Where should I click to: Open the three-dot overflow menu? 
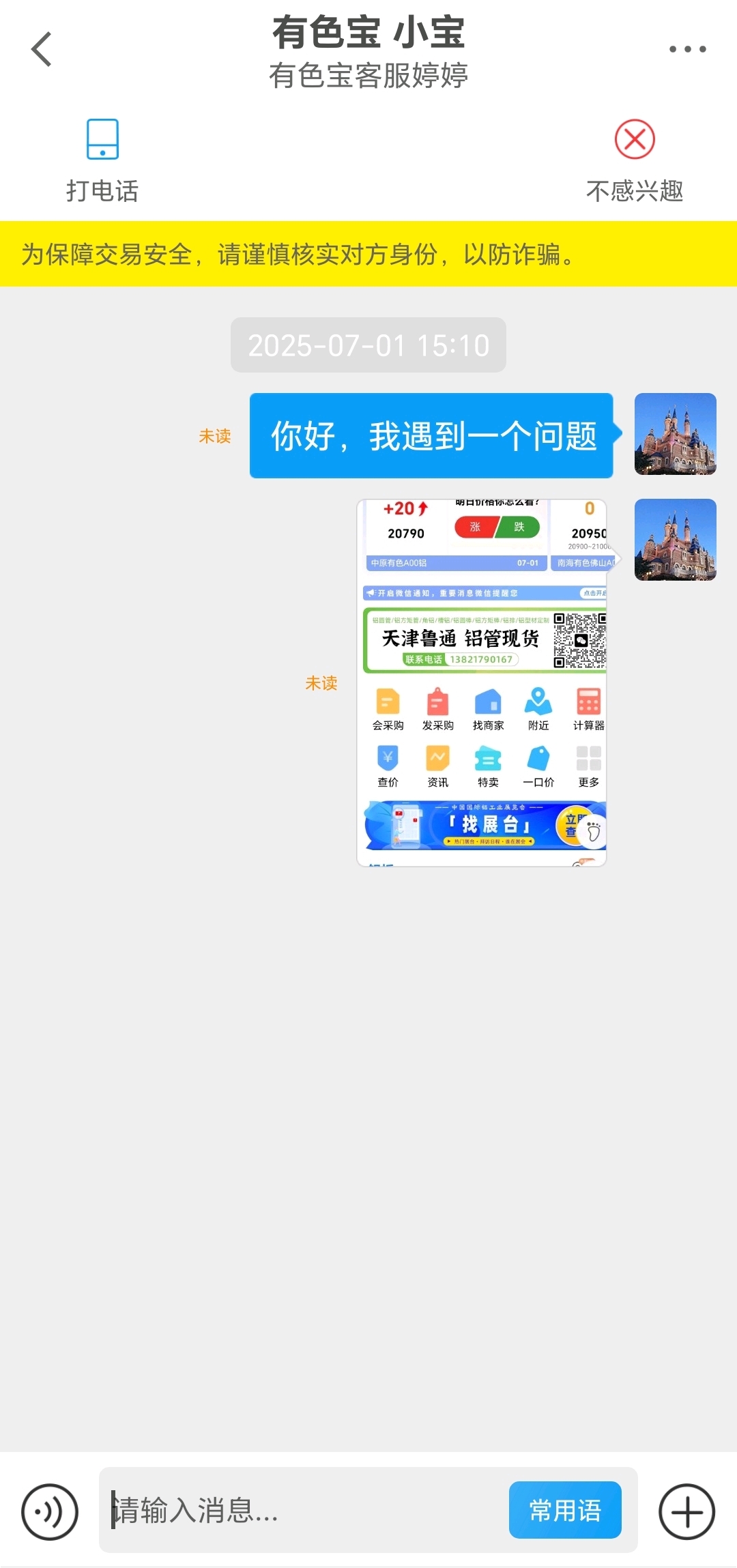(x=687, y=49)
